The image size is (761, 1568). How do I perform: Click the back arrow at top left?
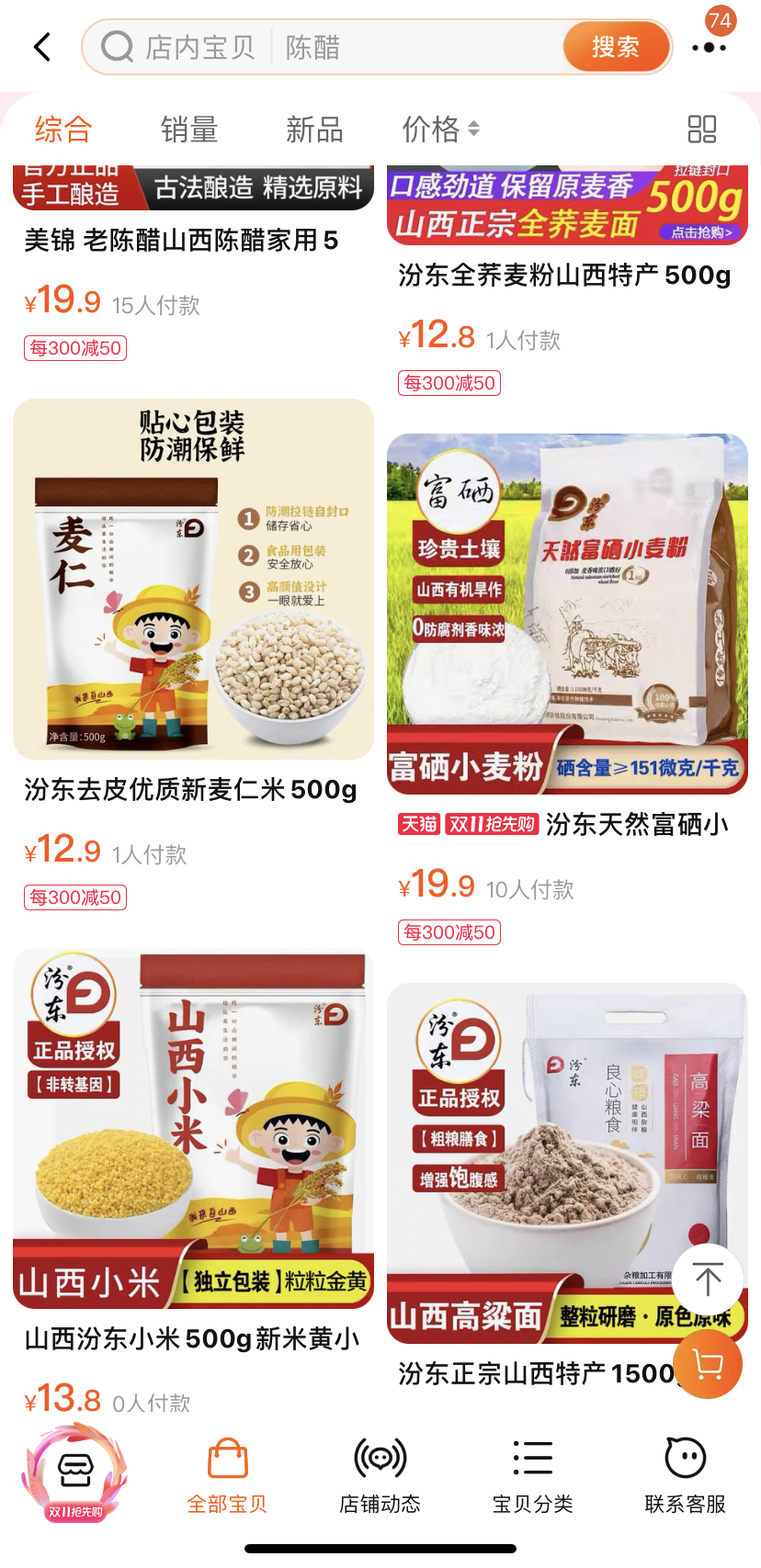(40, 46)
